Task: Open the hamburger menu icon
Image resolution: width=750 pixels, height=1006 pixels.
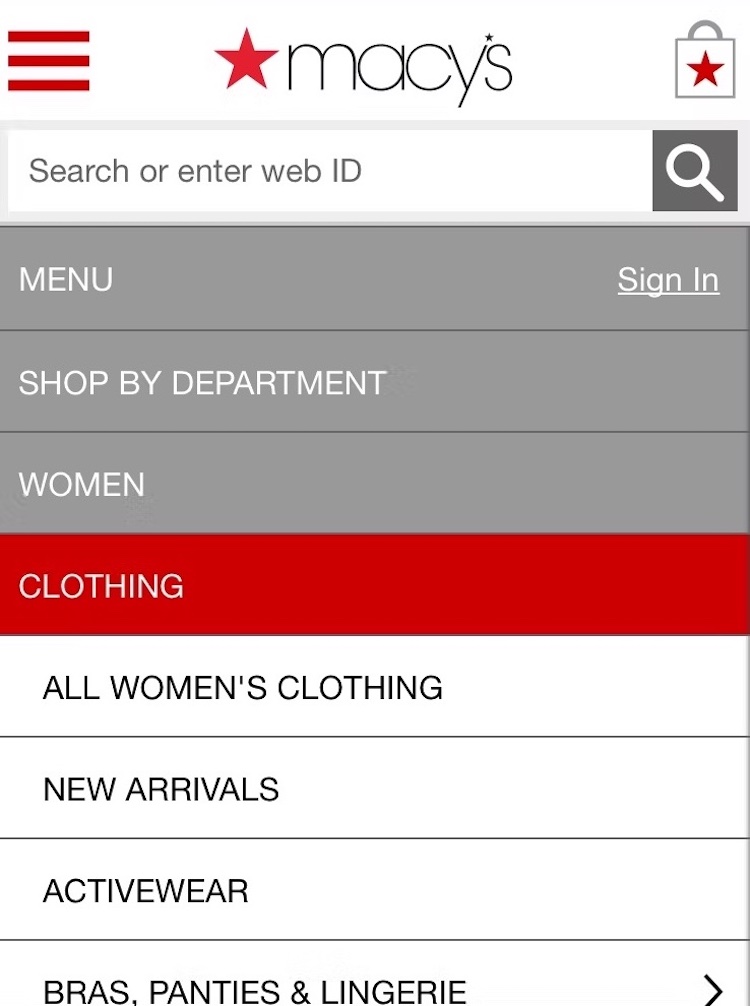Action: [49, 61]
